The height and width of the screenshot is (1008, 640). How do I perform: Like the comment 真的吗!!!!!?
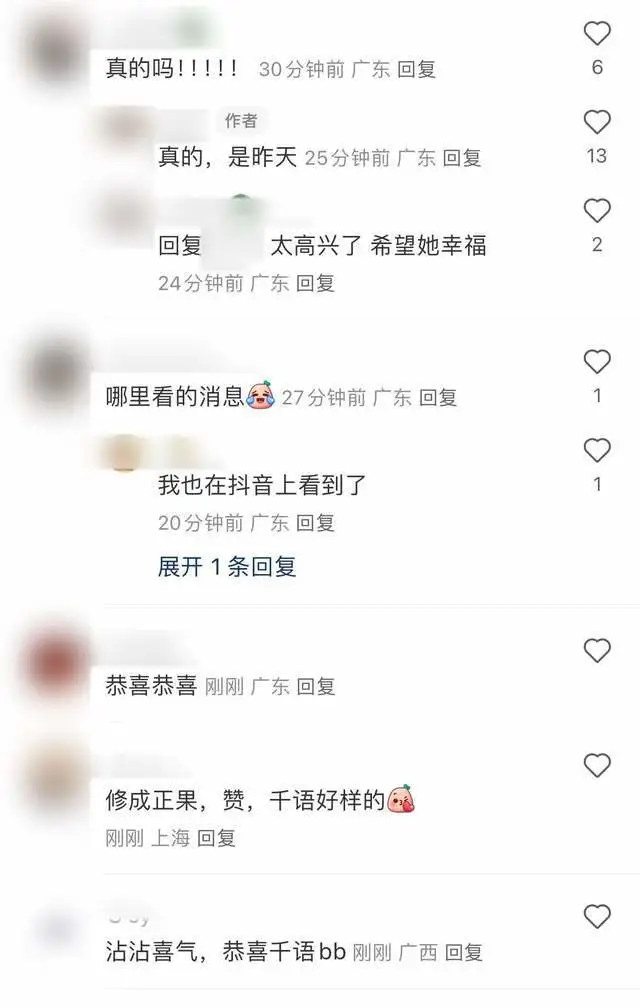click(x=597, y=34)
